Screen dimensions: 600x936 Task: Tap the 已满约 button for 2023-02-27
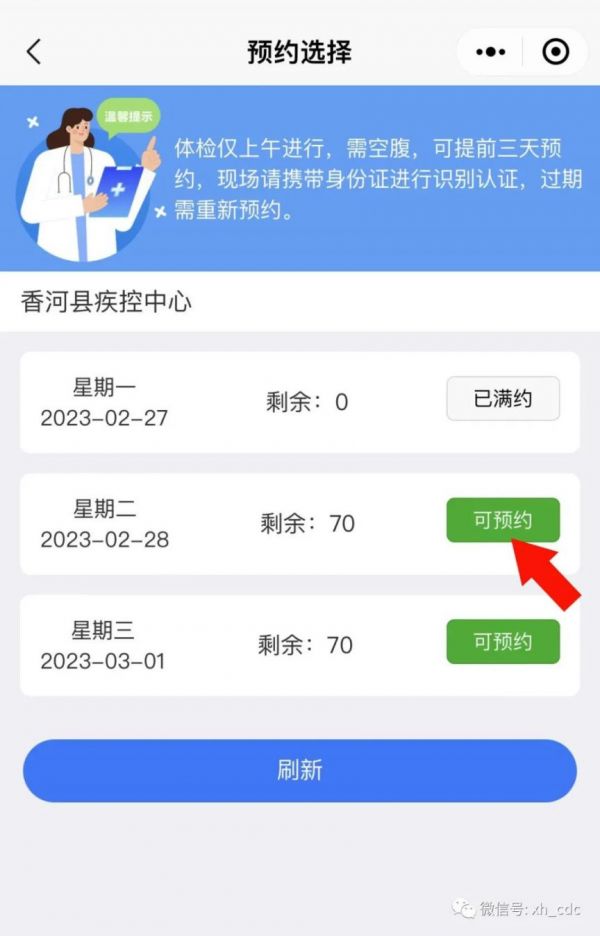coord(502,399)
